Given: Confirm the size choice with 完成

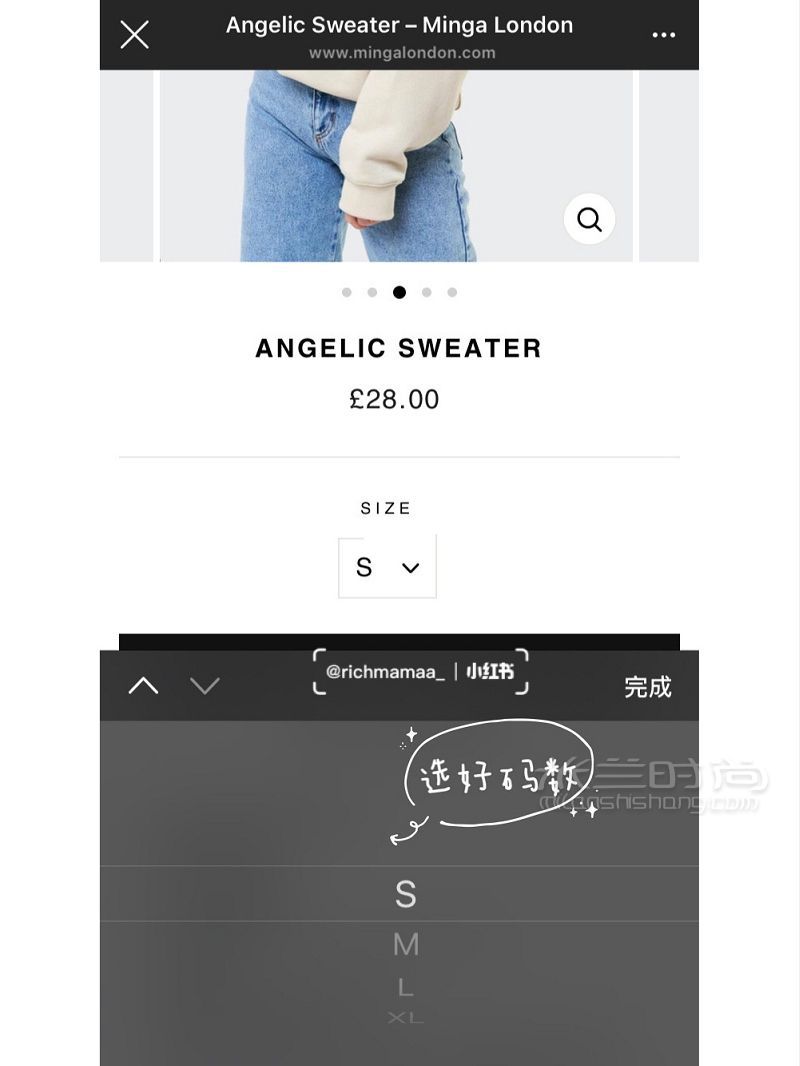Looking at the screenshot, I should [647, 687].
